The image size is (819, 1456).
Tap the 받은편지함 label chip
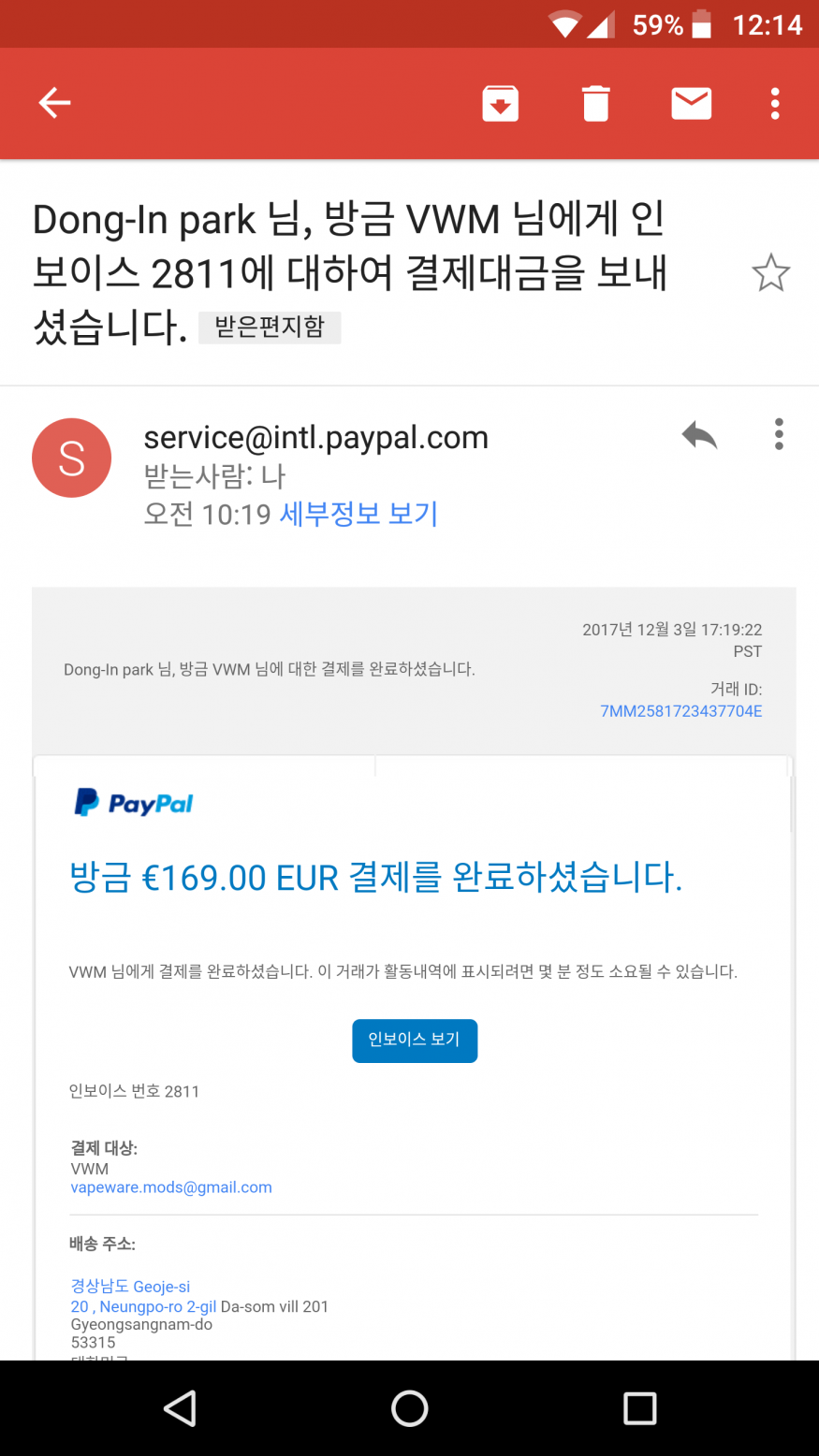[270, 327]
